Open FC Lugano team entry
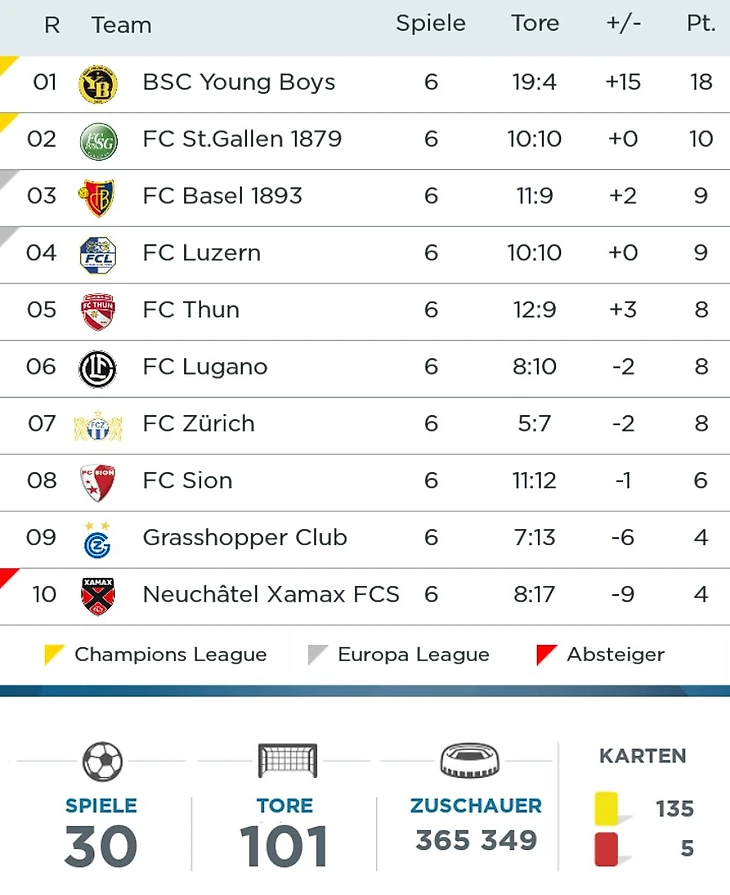Image resolution: width=730 pixels, height=895 pixels. pyautogui.click(x=205, y=368)
